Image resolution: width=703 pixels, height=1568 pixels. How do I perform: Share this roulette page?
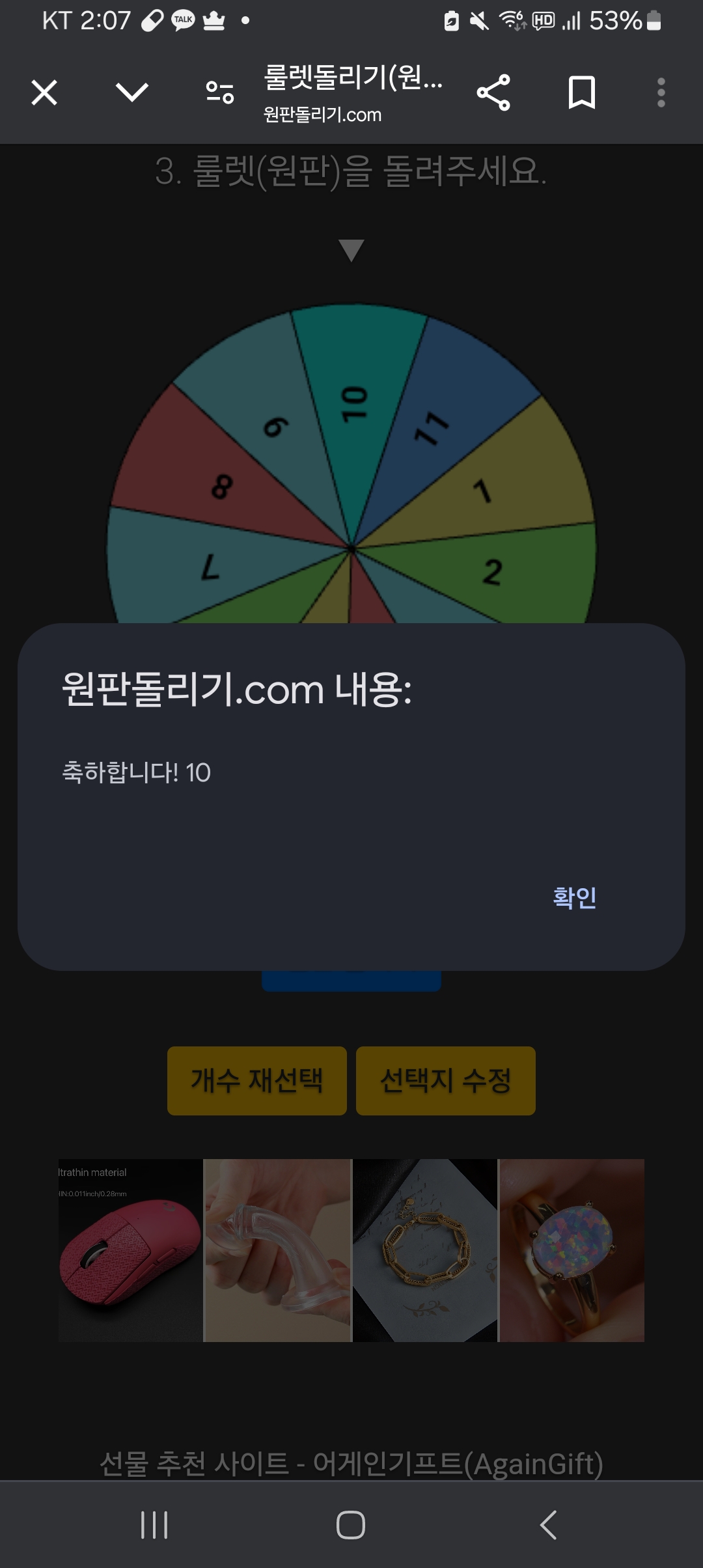click(493, 92)
